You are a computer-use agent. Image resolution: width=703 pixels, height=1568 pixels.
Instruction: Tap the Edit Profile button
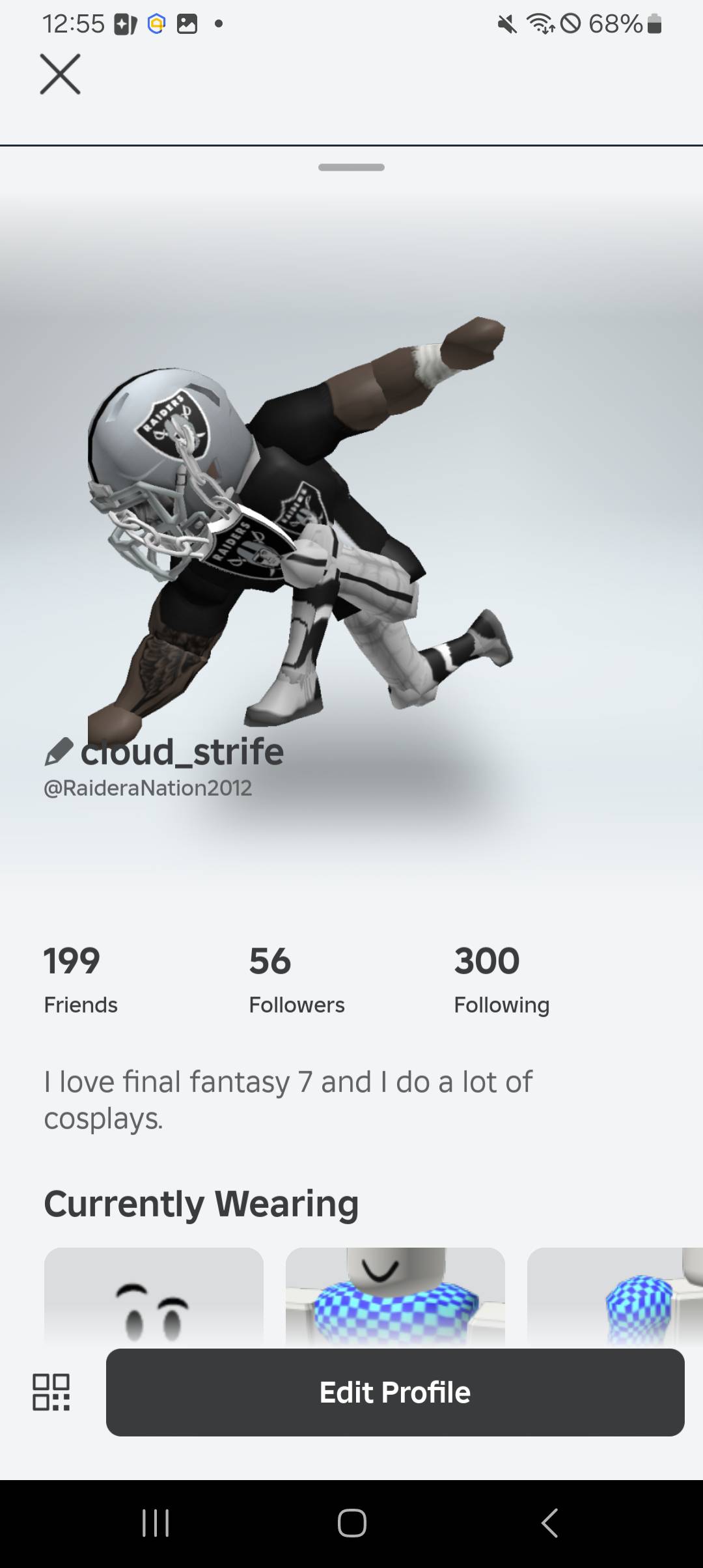pos(395,1393)
